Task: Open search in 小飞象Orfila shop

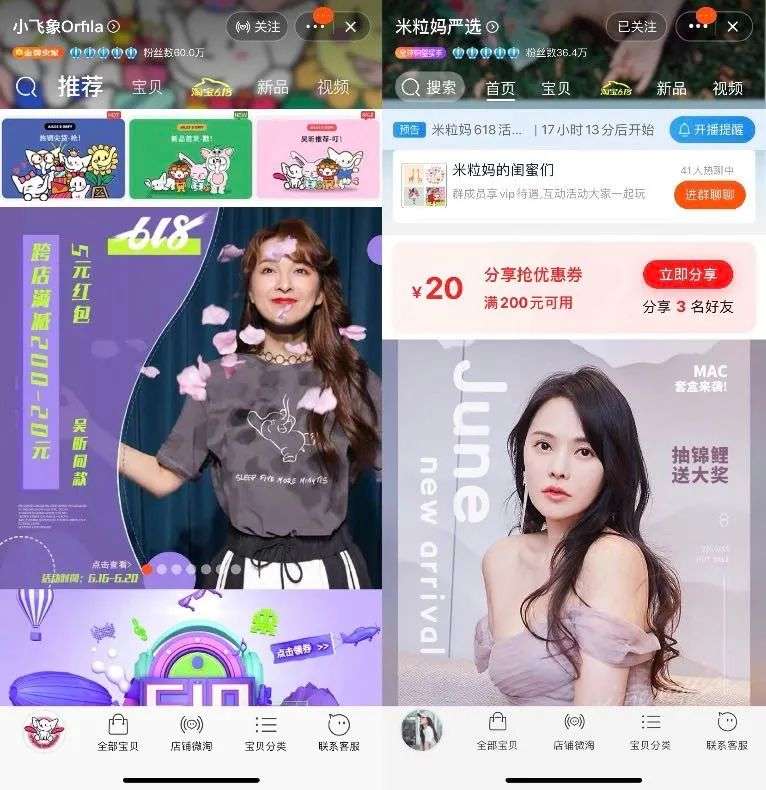Action: [27, 88]
